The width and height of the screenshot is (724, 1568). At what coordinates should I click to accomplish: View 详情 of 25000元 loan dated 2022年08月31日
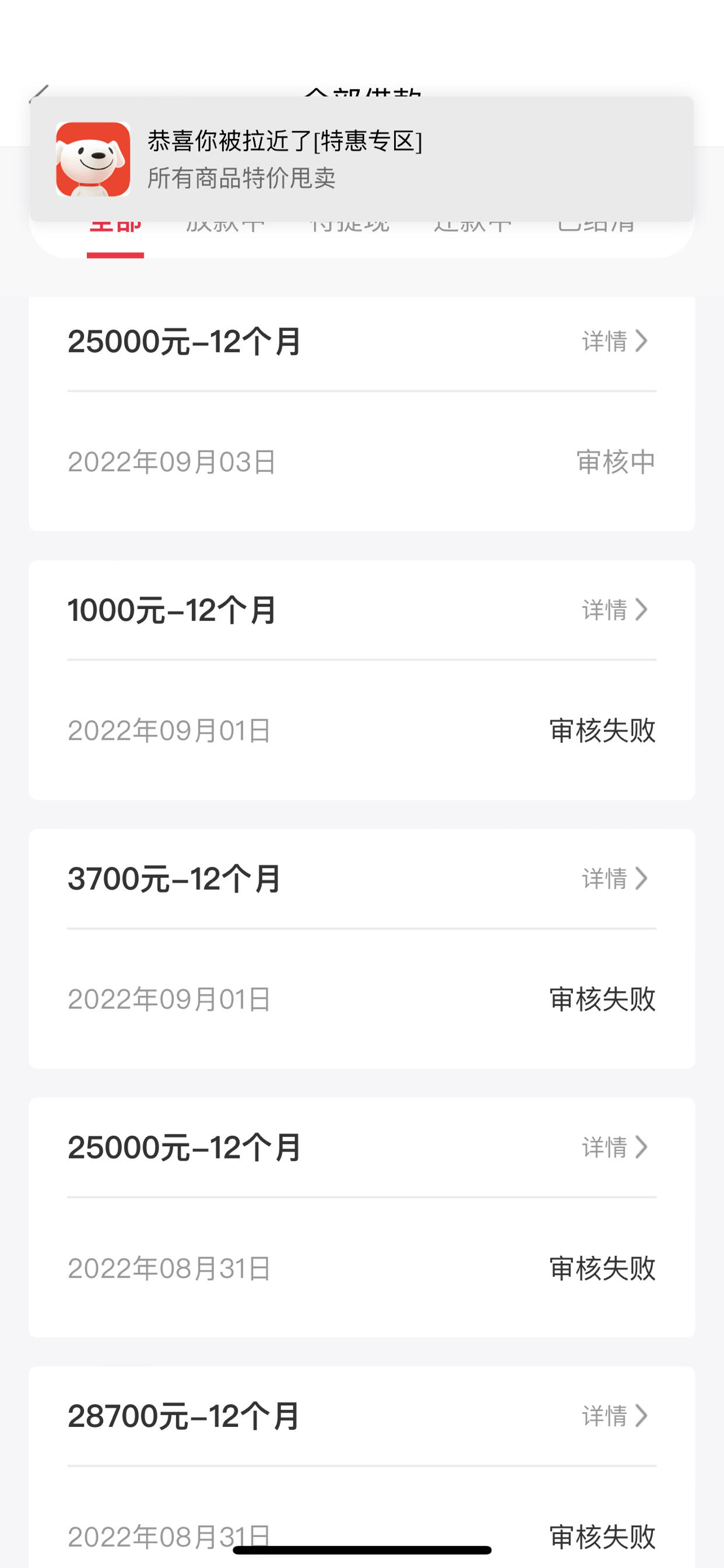pos(614,1147)
